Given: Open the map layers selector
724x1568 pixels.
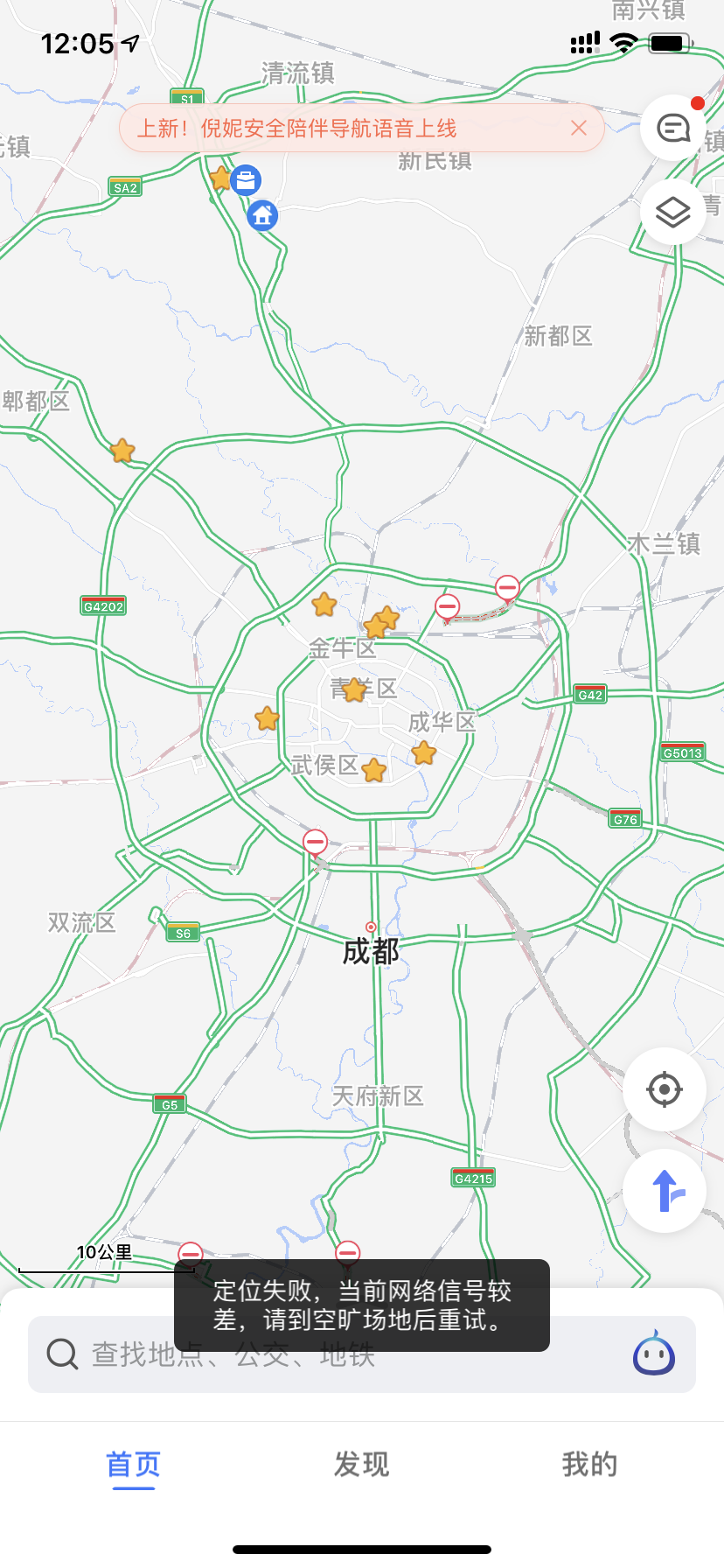Looking at the screenshot, I should click(x=672, y=213).
